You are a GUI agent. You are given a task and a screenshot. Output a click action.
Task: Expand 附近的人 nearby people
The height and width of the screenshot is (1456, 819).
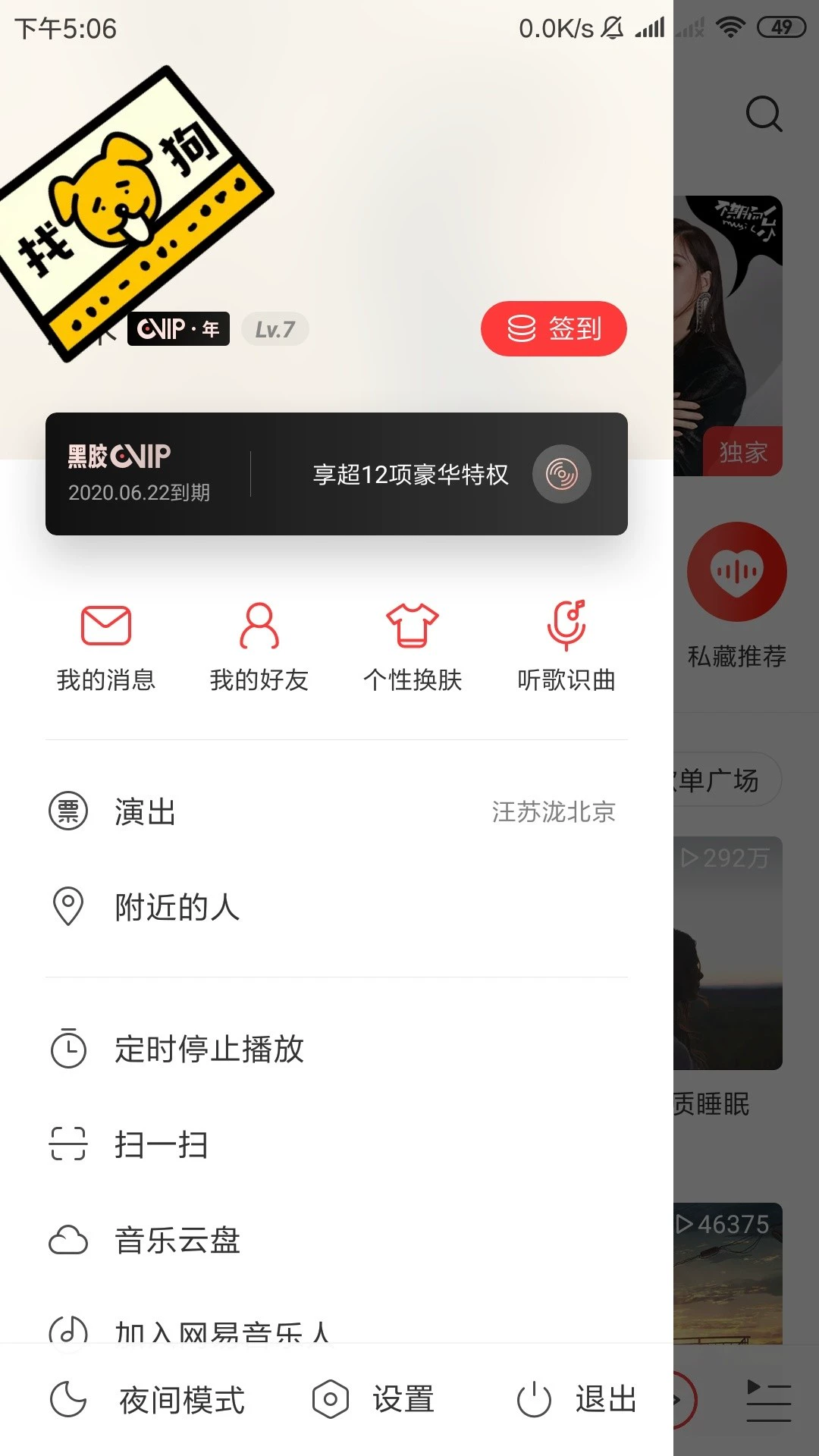pos(175,908)
